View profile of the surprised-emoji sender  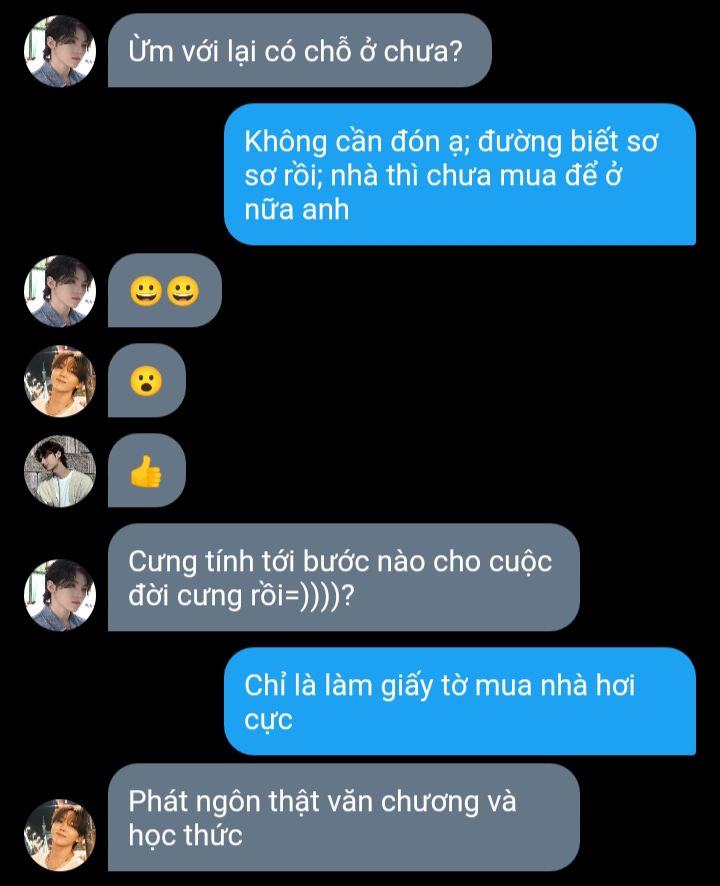pos(60,381)
